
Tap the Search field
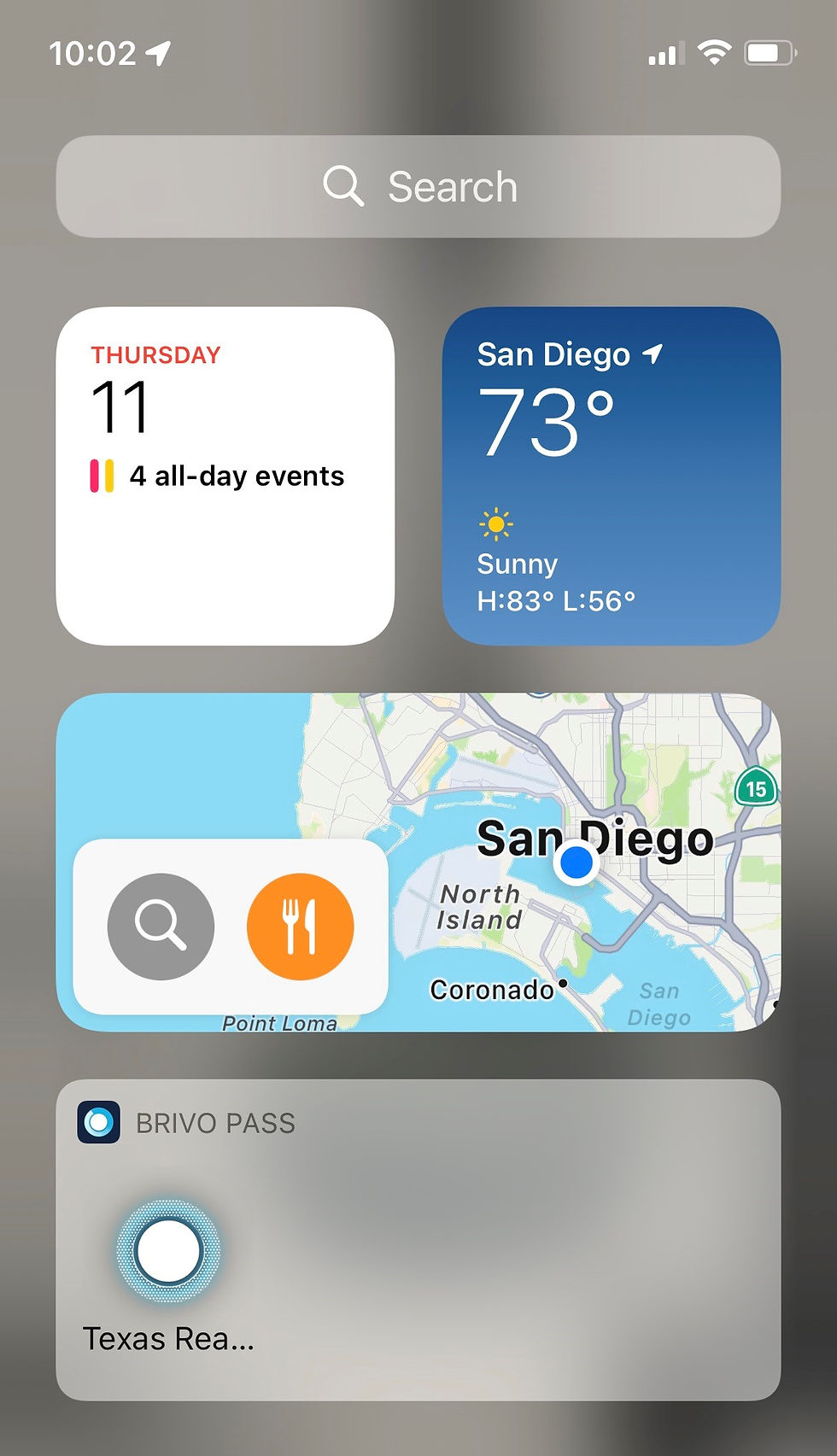point(418,186)
